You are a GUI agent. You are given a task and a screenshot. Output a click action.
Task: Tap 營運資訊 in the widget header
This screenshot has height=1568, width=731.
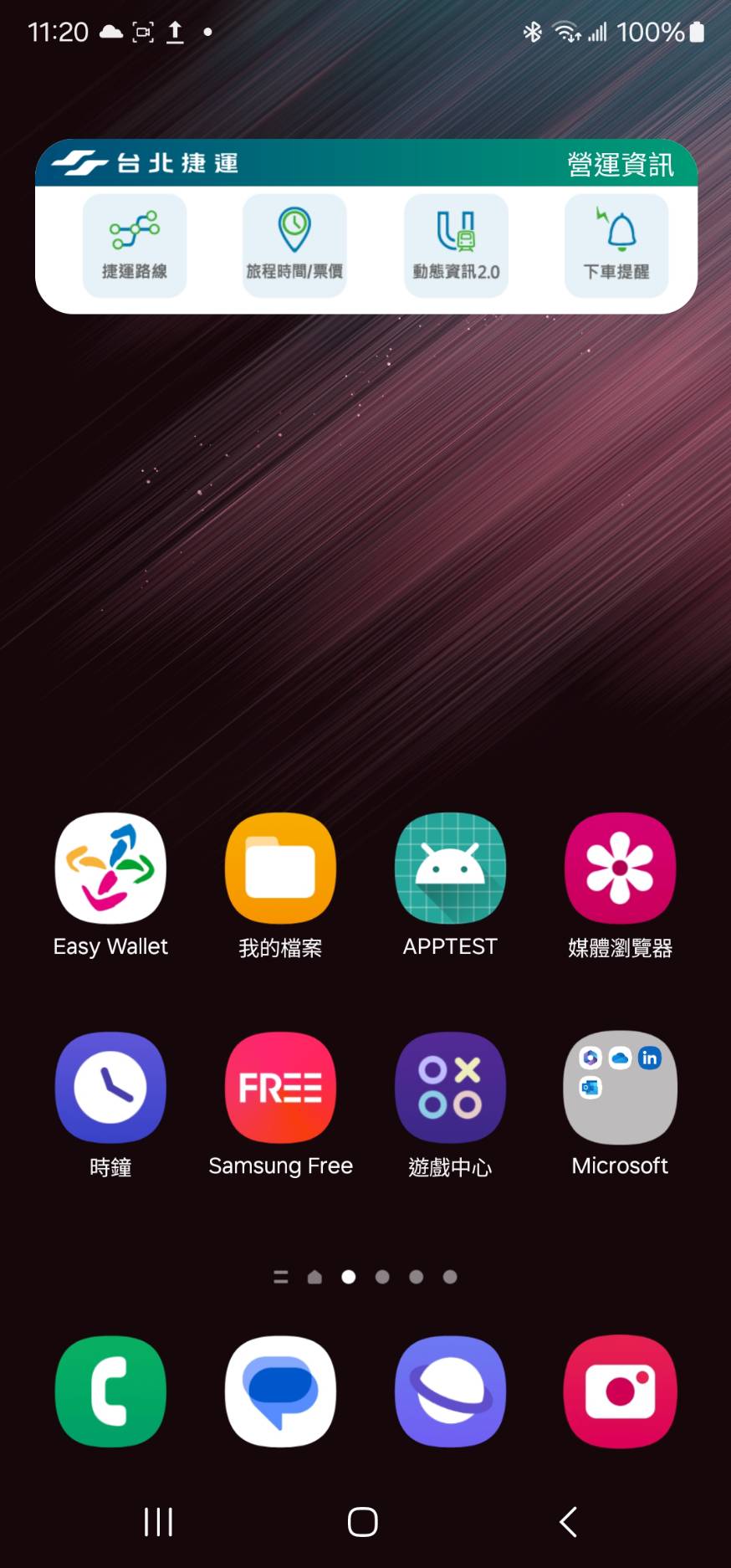(620, 164)
